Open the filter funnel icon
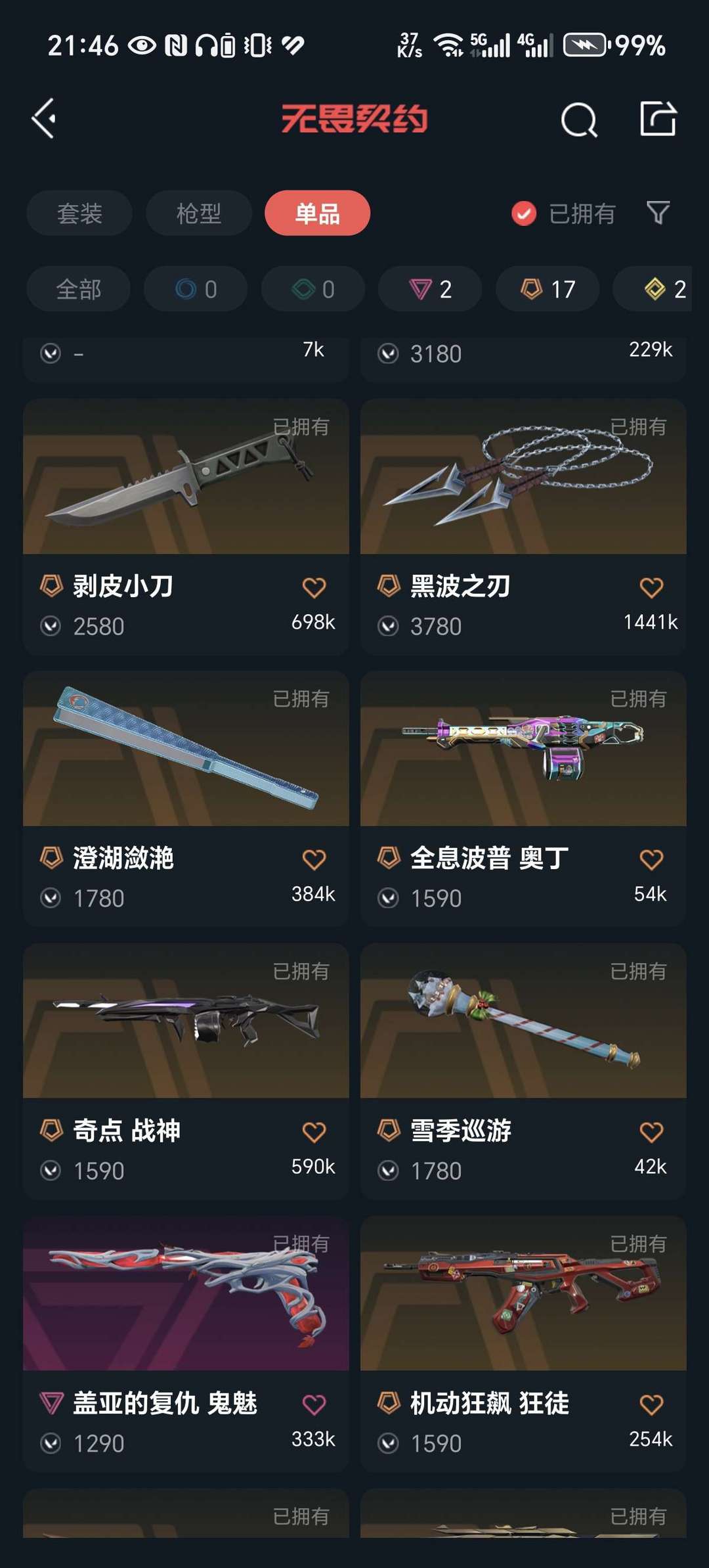The height and width of the screenshot is (1568, 709). click(x=658, y=213)
